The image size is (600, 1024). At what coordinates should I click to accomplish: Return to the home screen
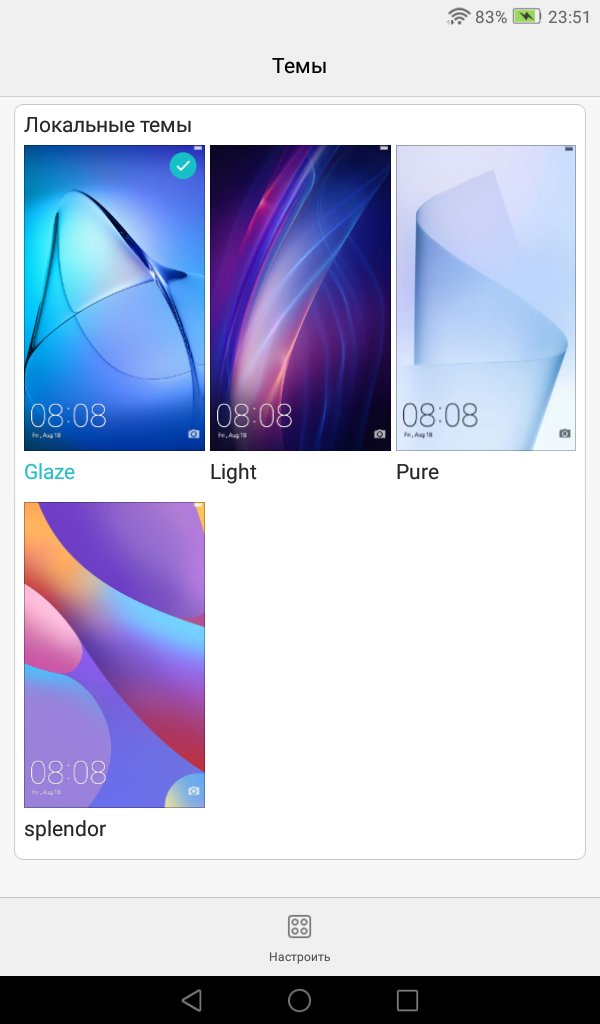(300, 1000)
